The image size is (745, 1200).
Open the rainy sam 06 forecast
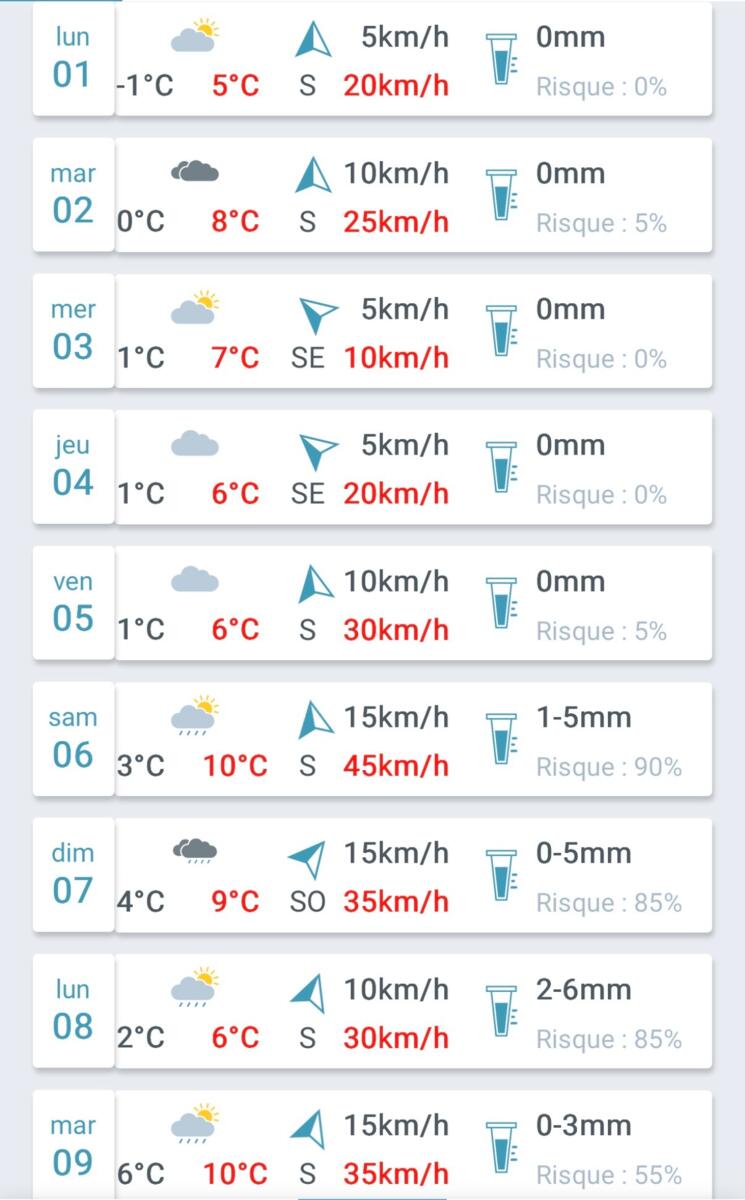click(x=372, y=740)
